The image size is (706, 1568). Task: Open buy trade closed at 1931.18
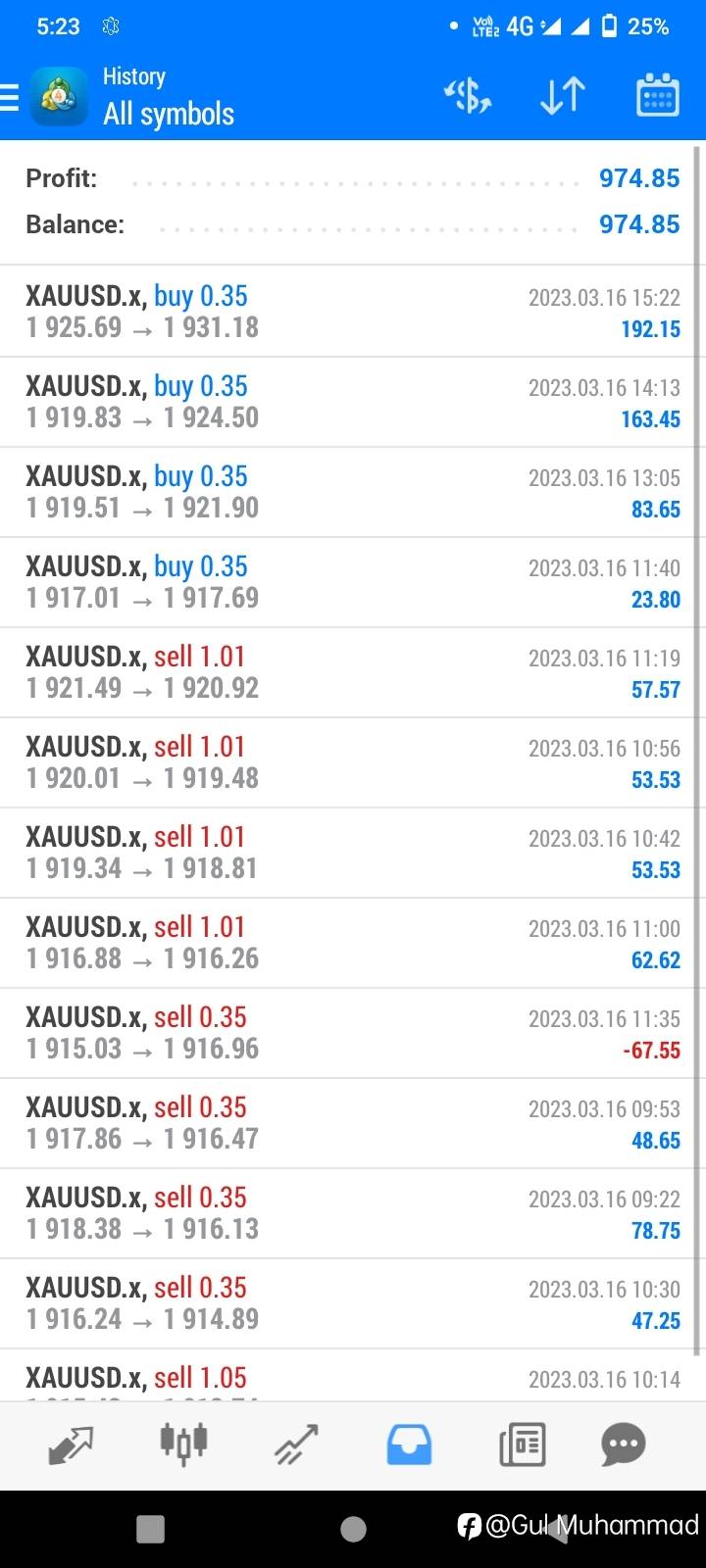(353, 312)
